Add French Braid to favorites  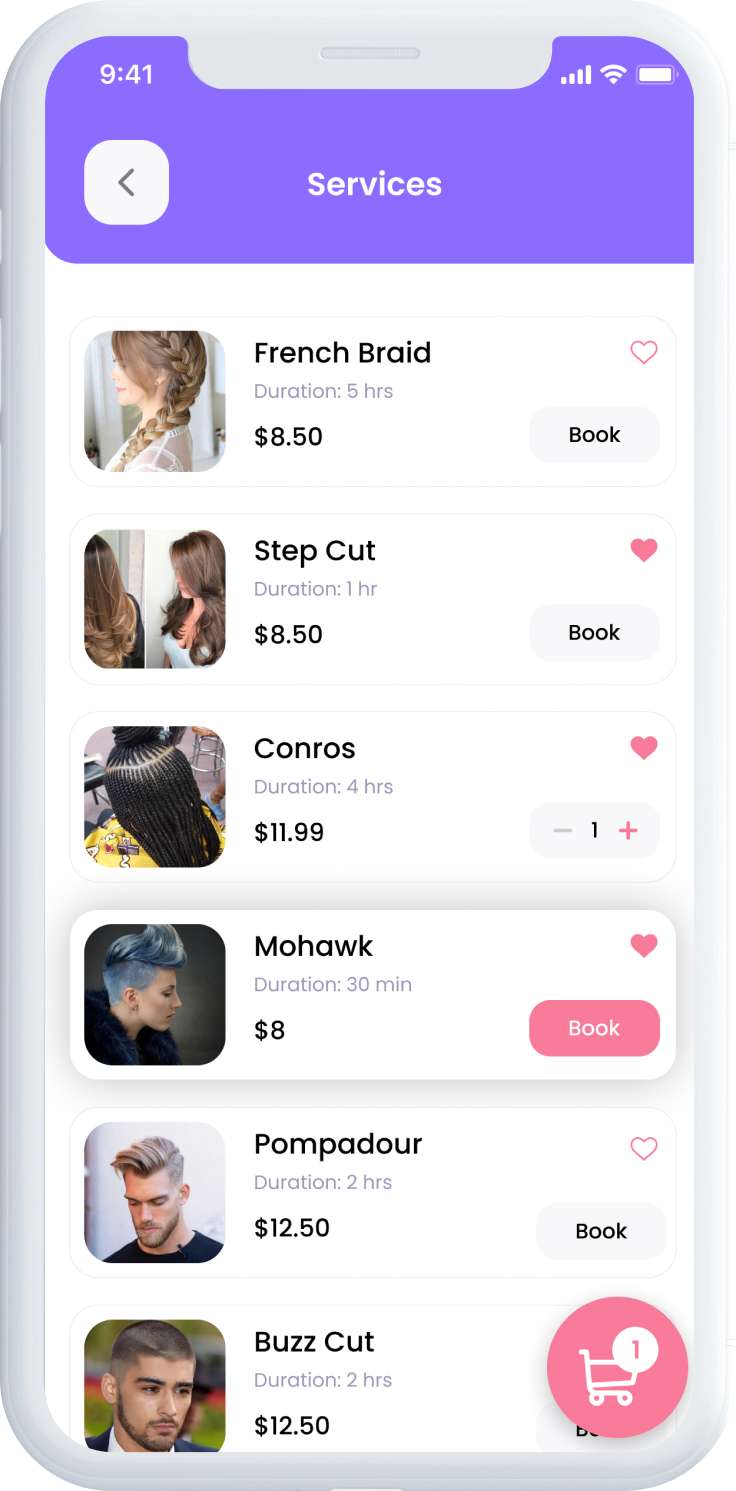[x=643, y=352]
